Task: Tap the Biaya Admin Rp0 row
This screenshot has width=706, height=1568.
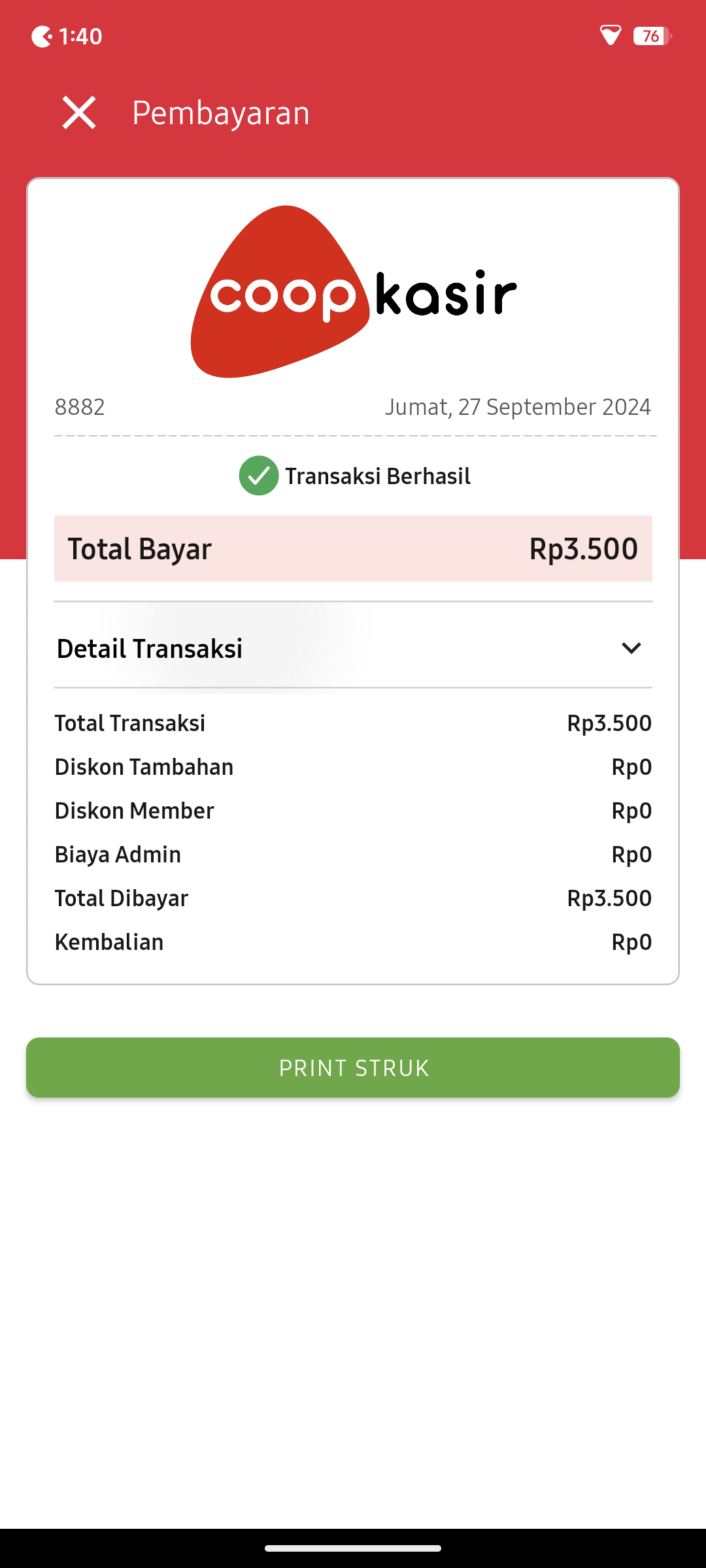Action: point(353,854)
